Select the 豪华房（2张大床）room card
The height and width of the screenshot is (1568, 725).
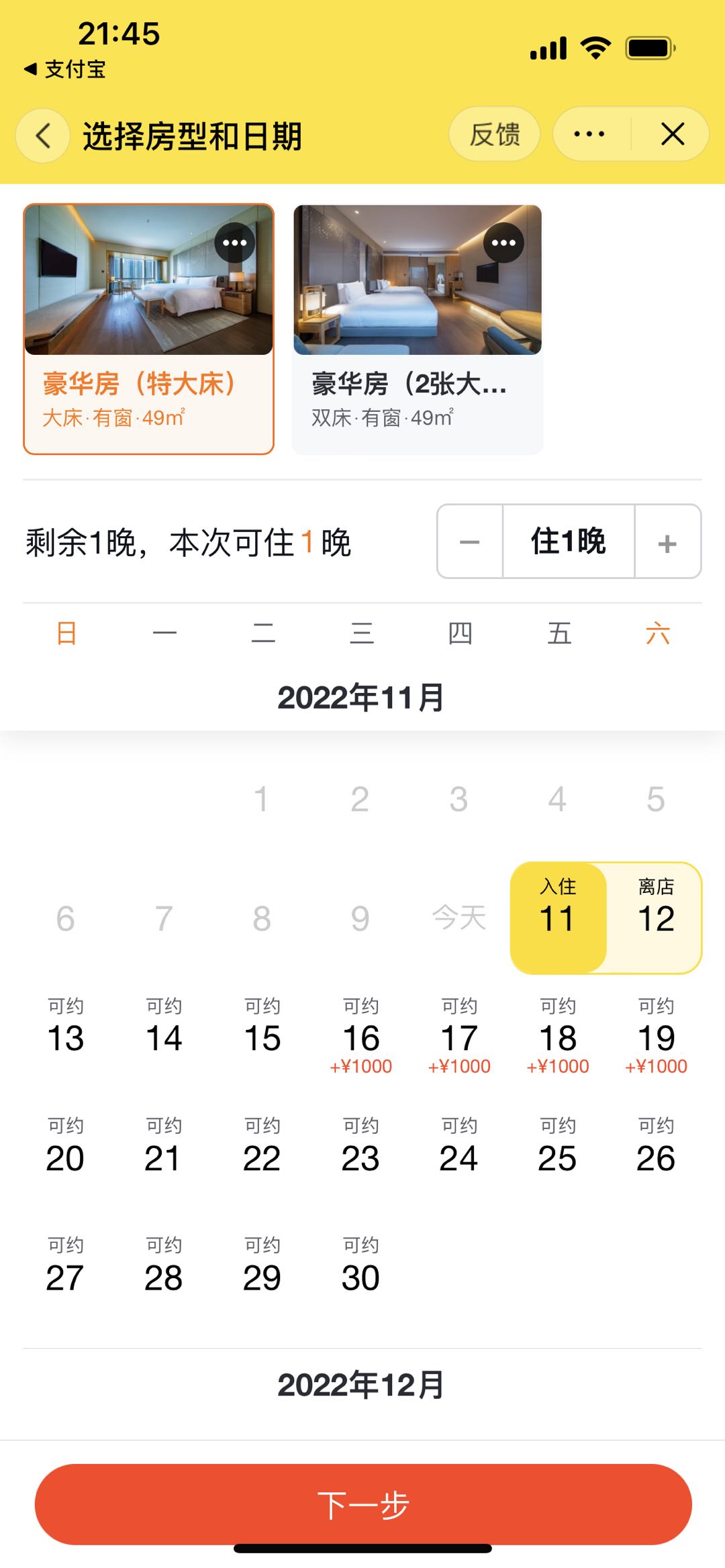(x=418, y=329)
